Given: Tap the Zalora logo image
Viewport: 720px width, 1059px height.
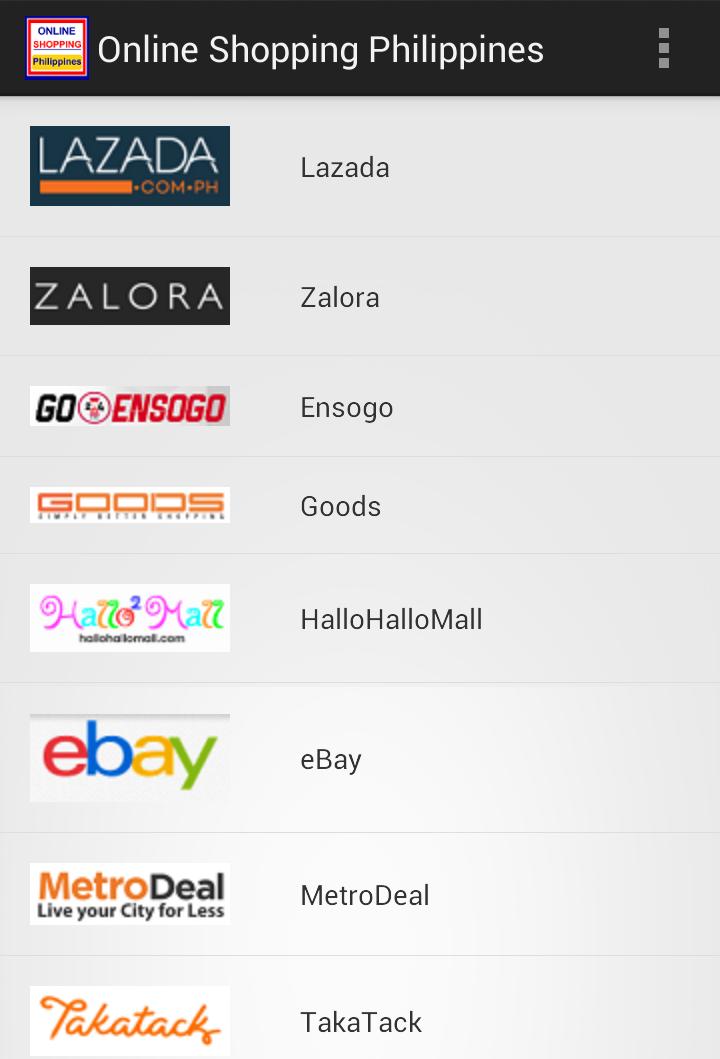Looking at the screenshot, I should (129, 295).
